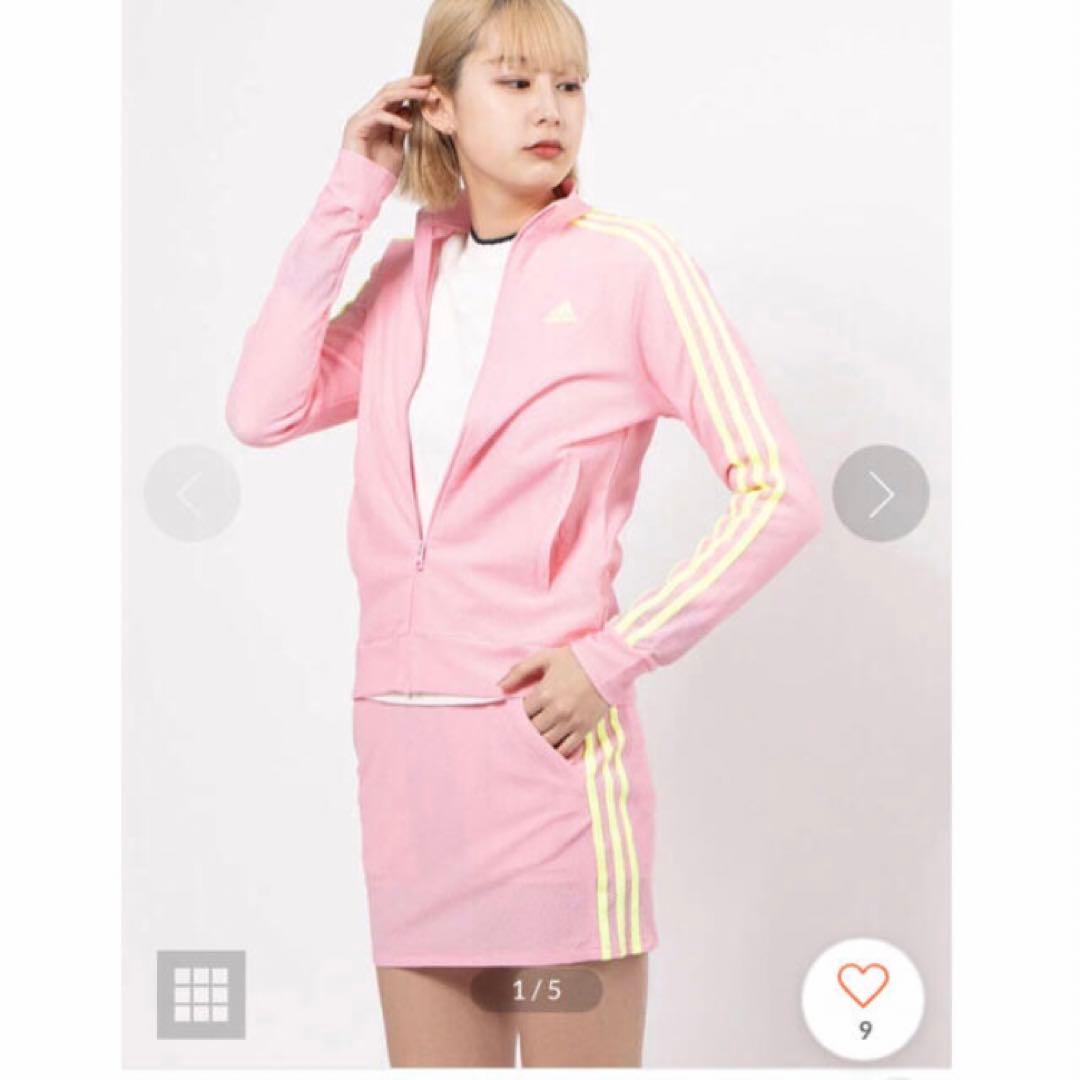Open the photo grid view

pyautogui.click(x=200, y=993)
